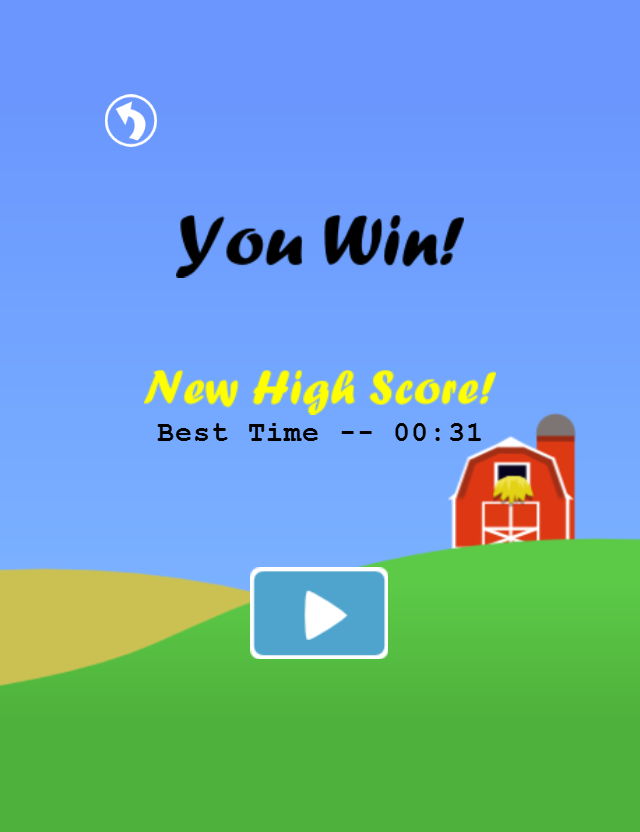Start a new game with the play button

[319, 613]
